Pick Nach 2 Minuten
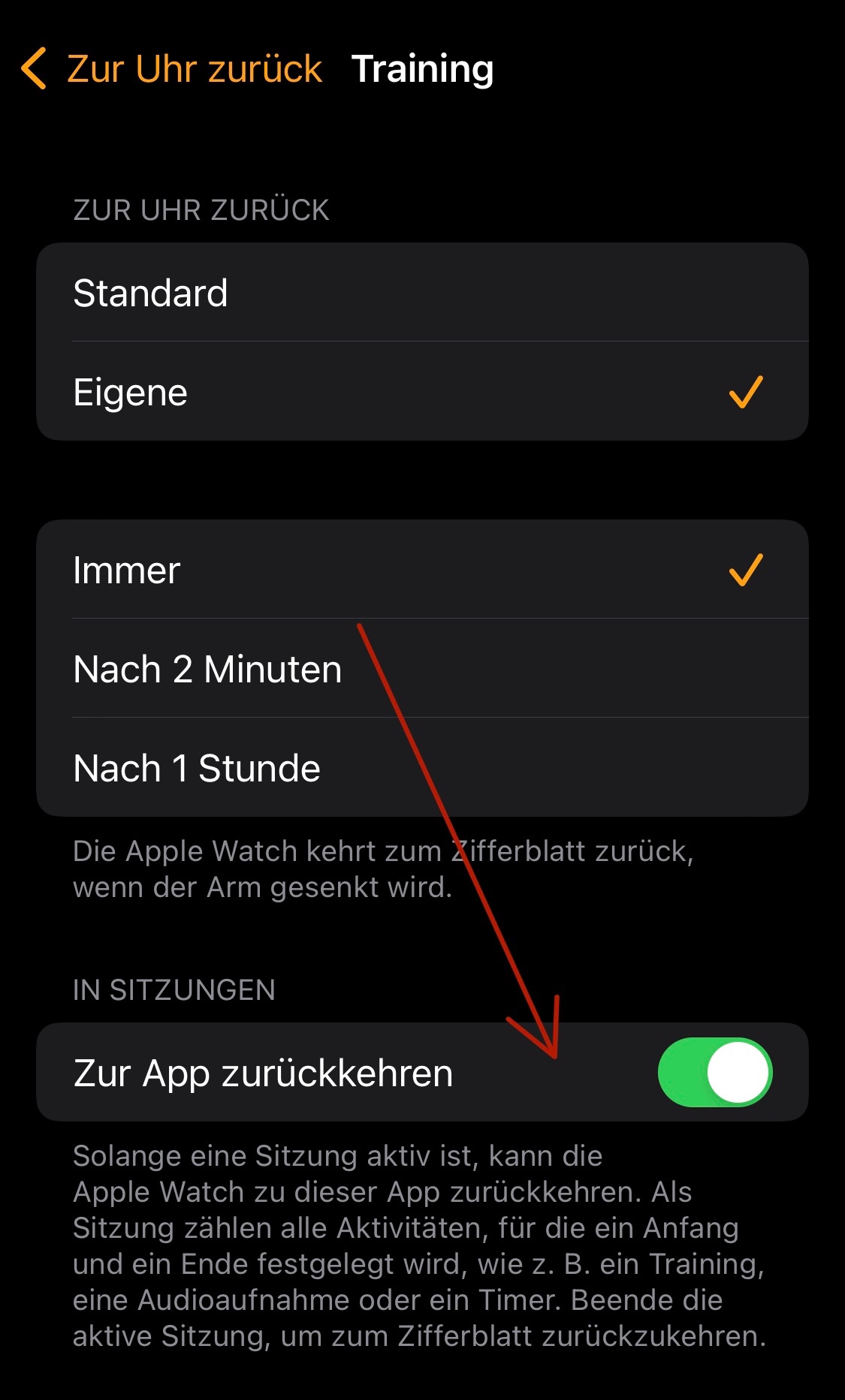Screen dimensions: 845x1400 pos(421,669)
